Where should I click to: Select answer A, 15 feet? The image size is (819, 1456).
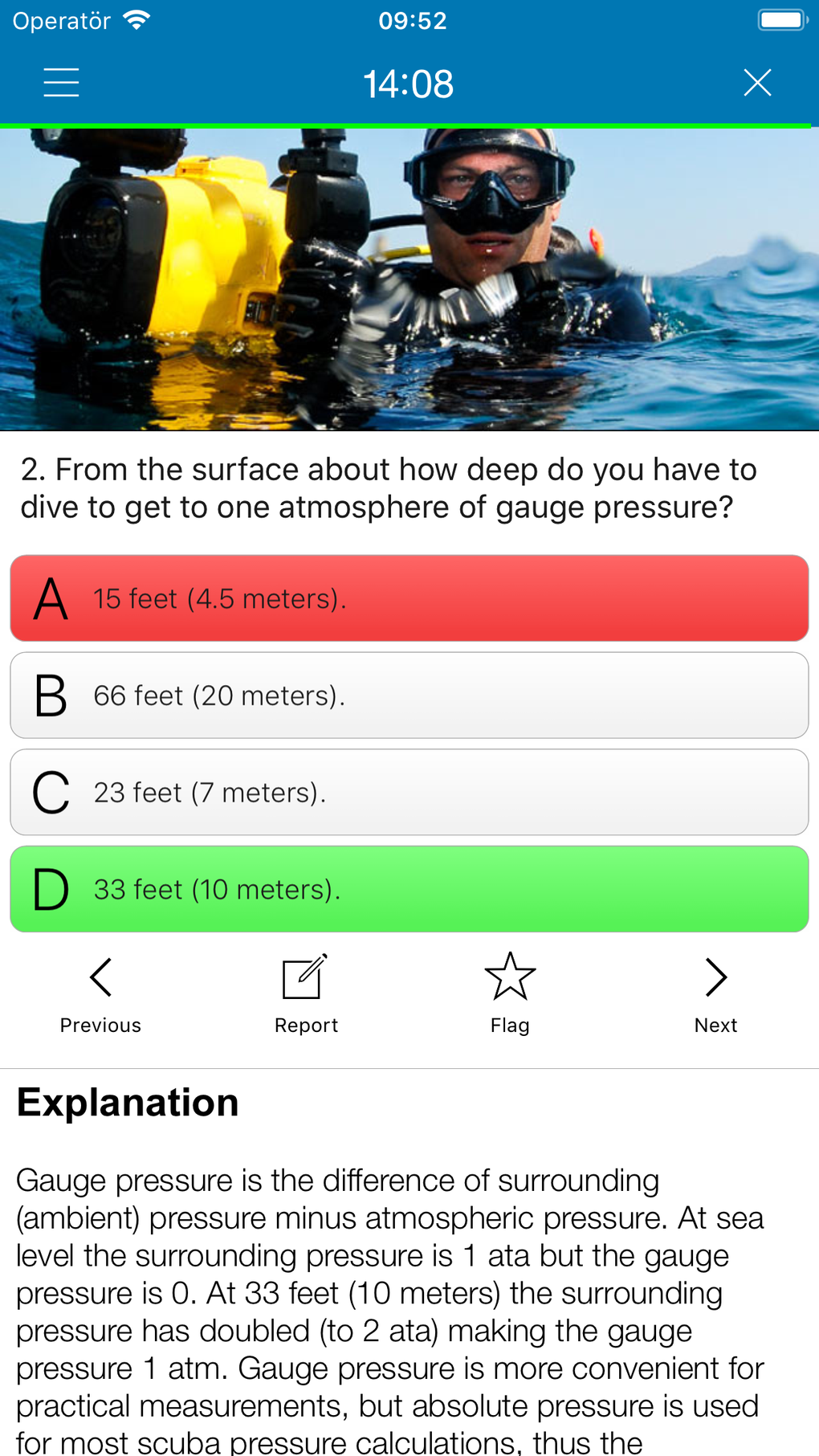[x=409, y=598]
